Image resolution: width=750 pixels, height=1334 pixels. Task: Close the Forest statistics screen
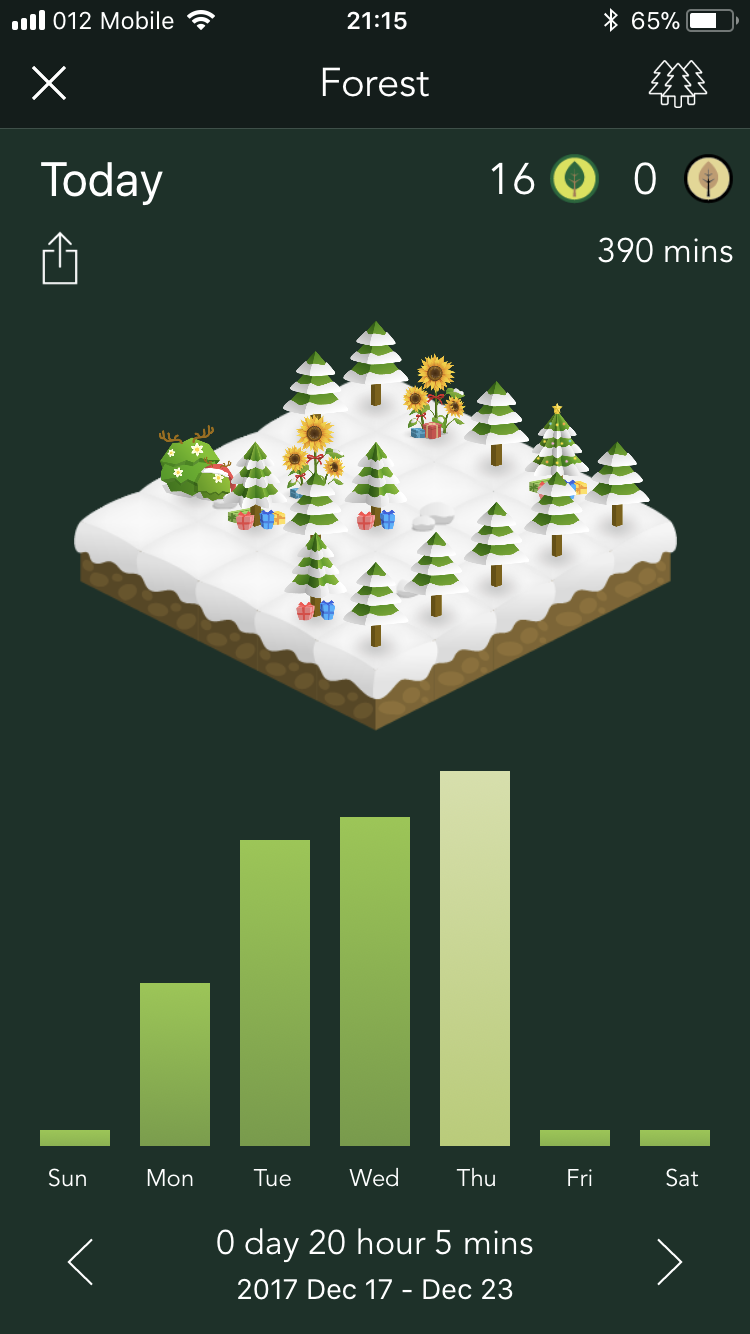[x=48, y=83]
